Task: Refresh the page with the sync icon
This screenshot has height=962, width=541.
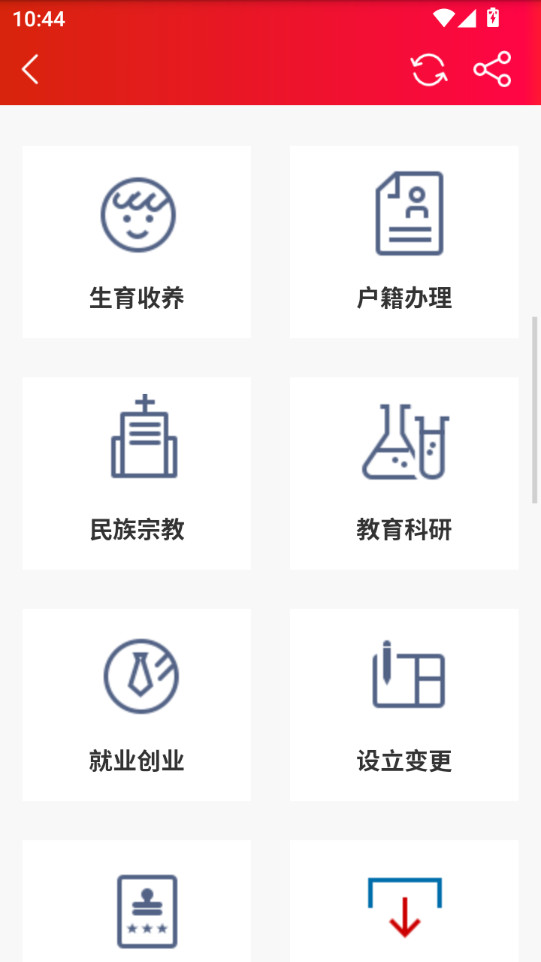Action: point(429,69)
